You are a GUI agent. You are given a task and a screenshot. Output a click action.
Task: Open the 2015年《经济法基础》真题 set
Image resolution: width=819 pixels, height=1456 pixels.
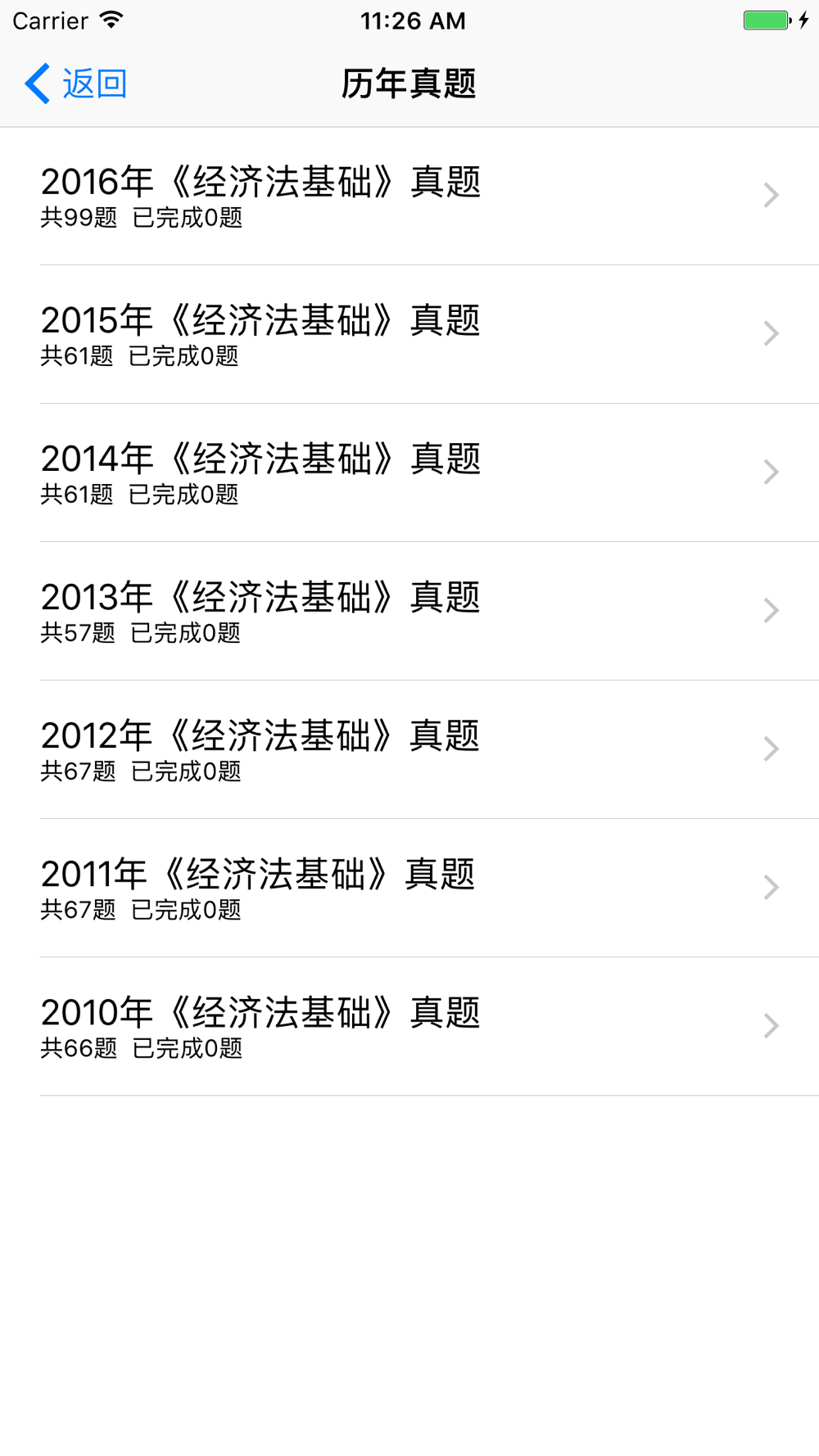(x=409, y=334)
